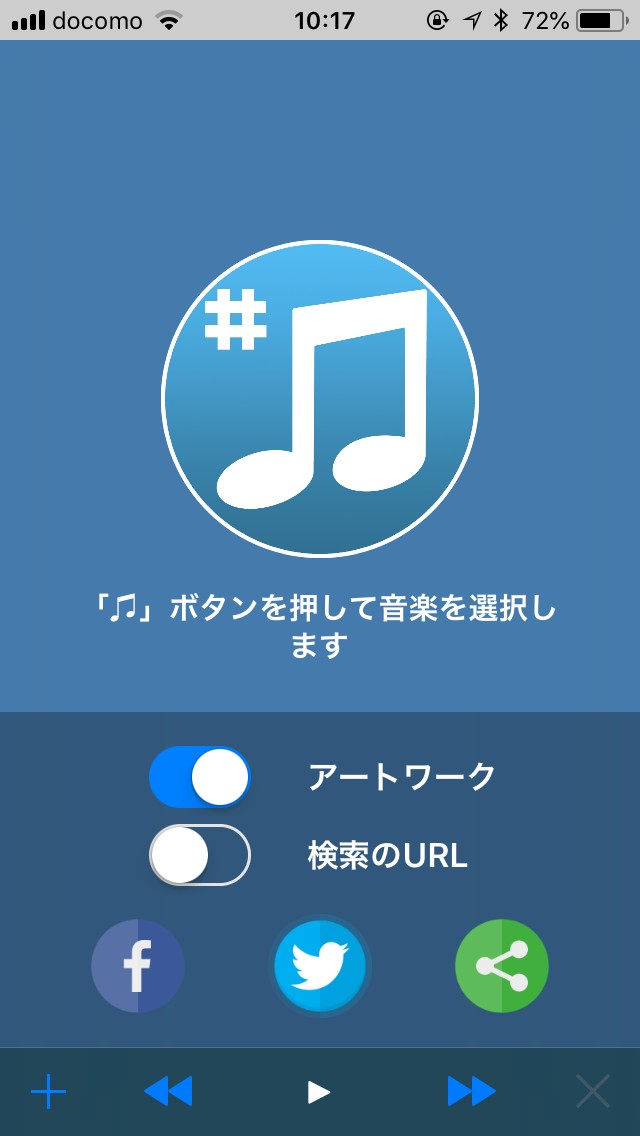Image resolution: width=640 pixels, height=1136 pixels.
Task: Skip back to the previous track
Action: click(x=168, y=1092)
